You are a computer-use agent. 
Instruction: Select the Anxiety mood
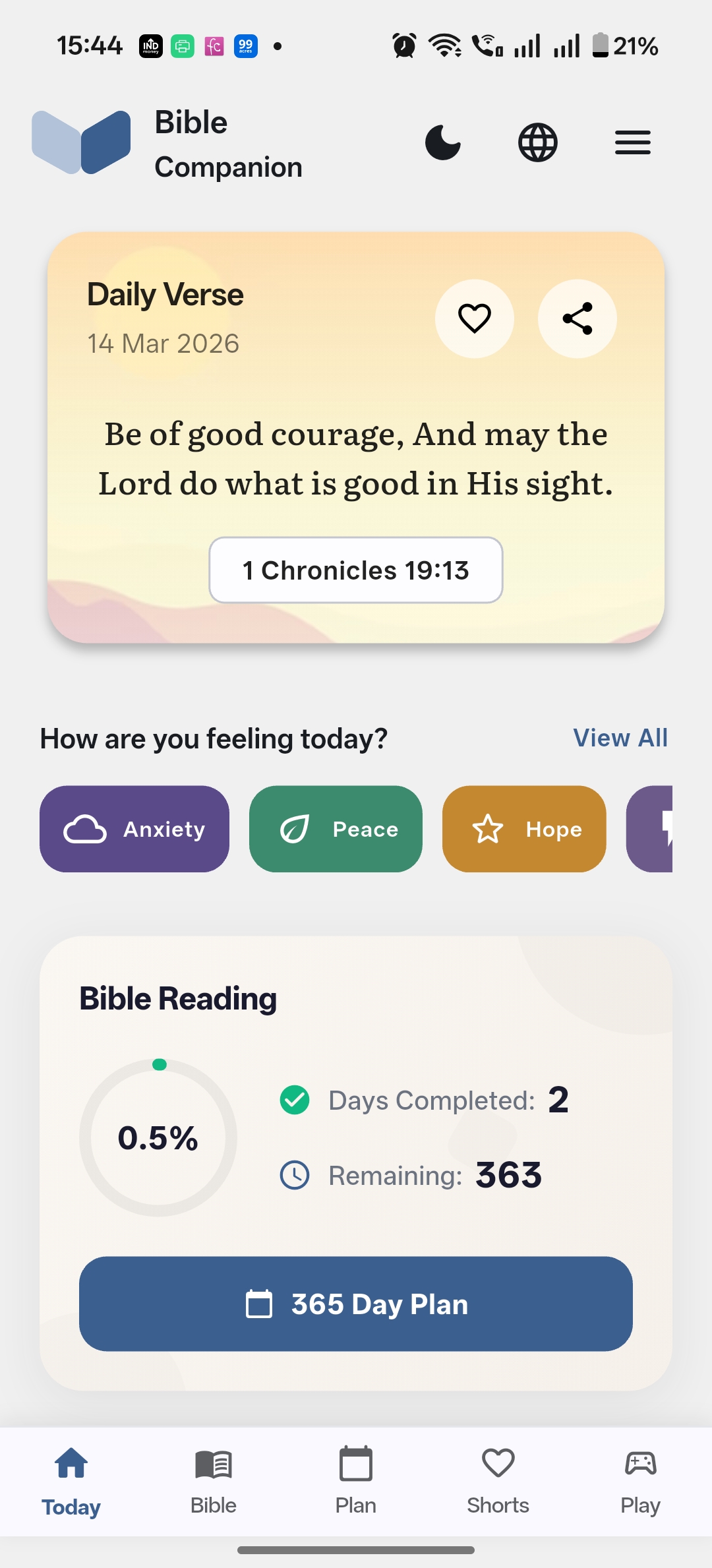click(134, 829)
